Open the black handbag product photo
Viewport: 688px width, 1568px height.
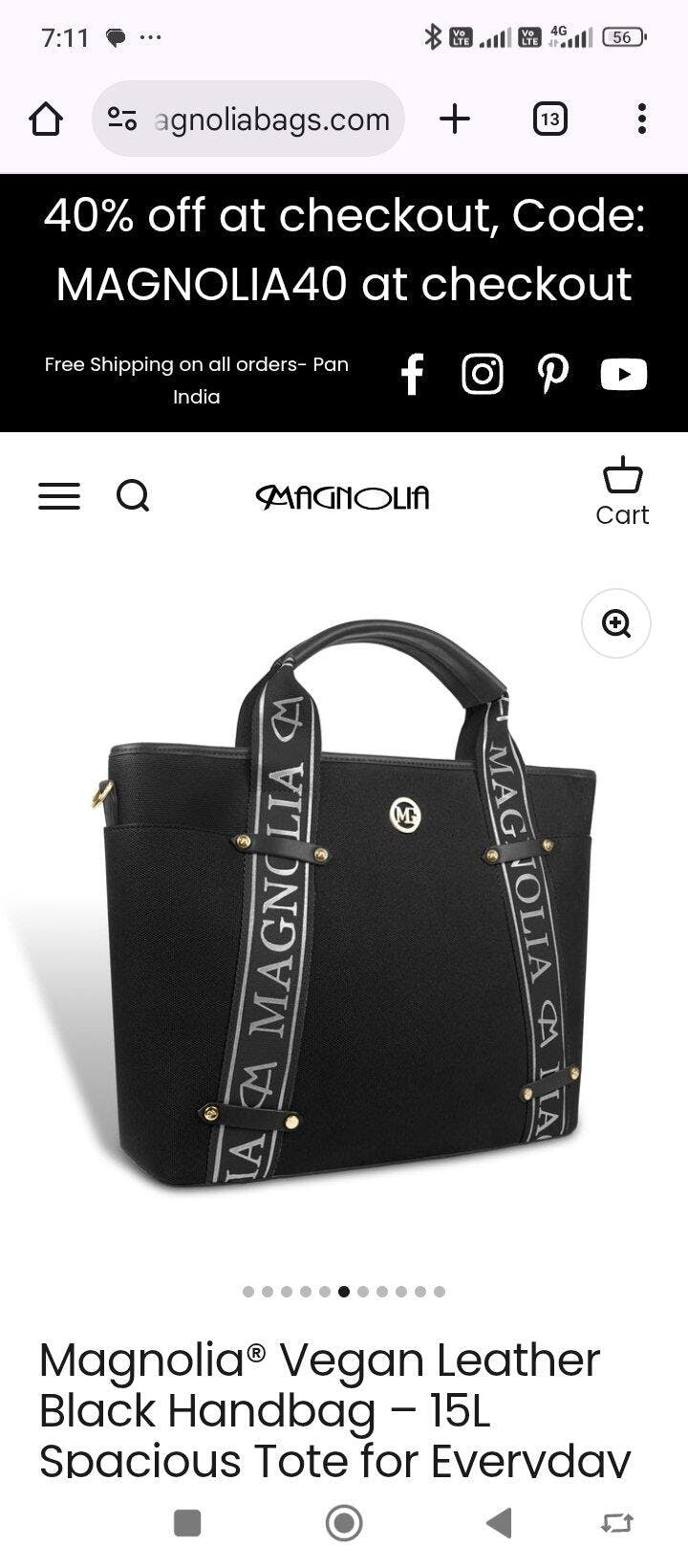(344, 908)
